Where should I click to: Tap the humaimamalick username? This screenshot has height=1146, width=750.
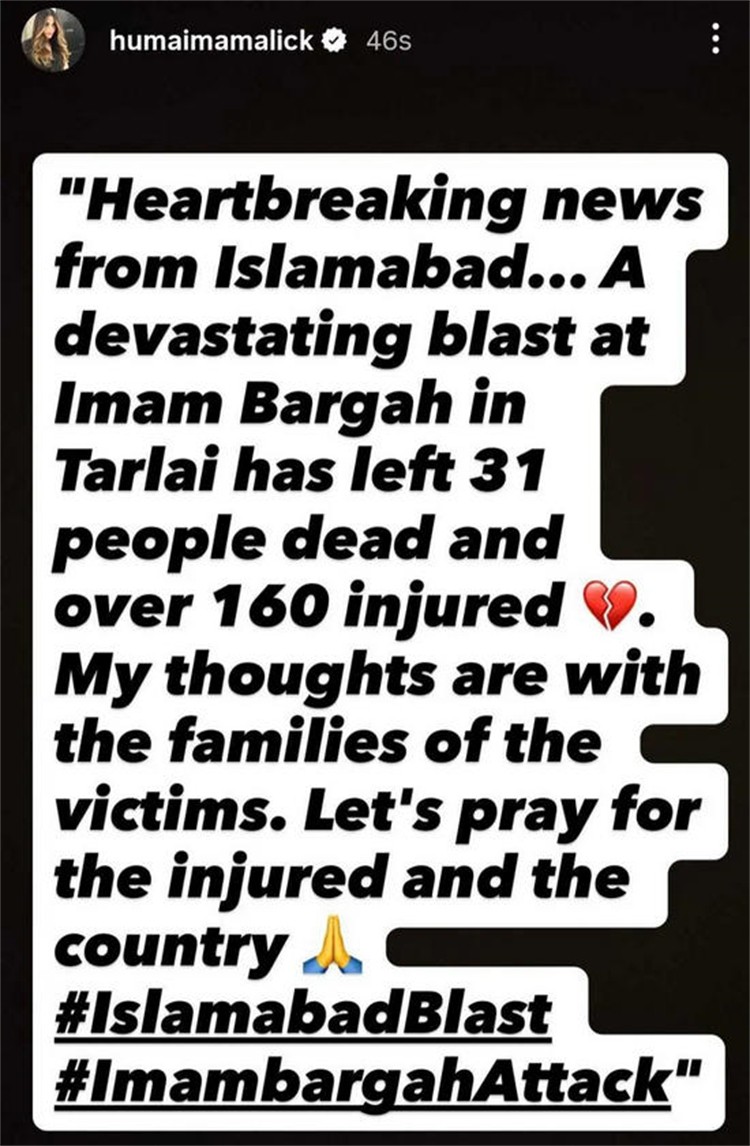(211, 41)
